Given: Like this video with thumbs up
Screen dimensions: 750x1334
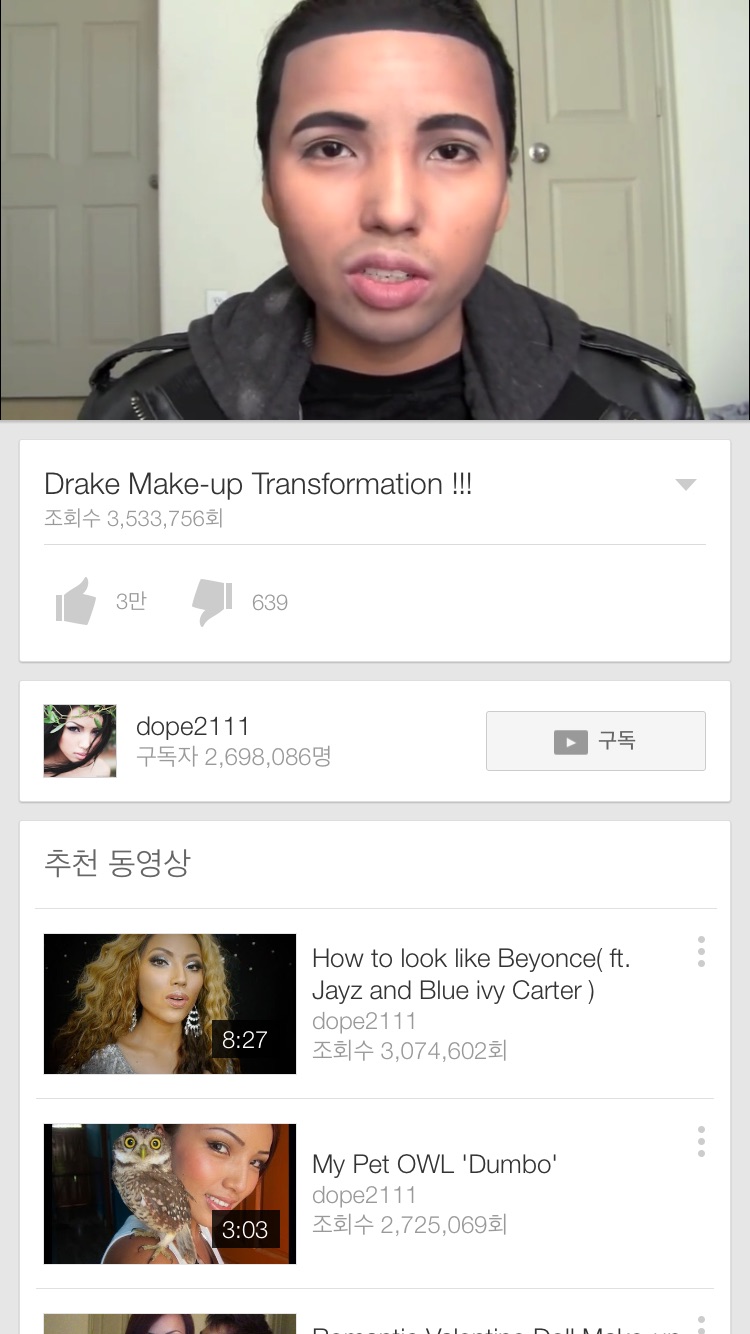Looking at the screenshot, I should pyautogui.click(x=76, y=602).
